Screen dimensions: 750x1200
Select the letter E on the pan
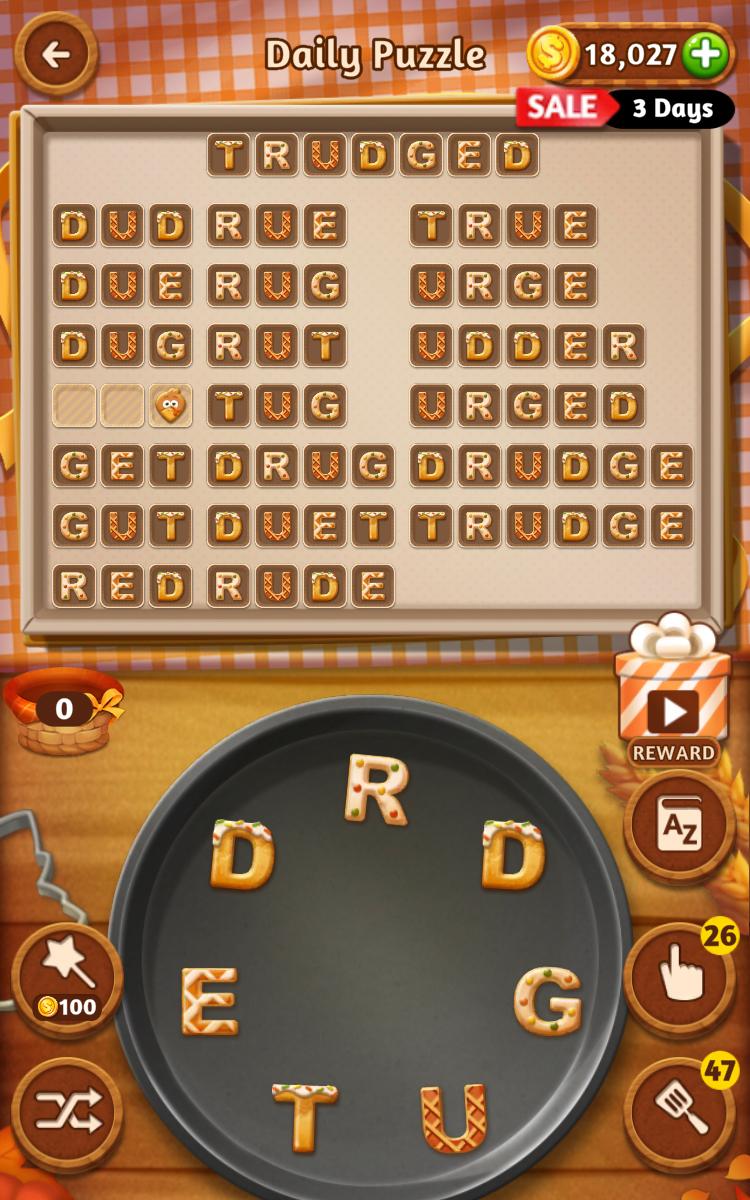pos(210,1000)
